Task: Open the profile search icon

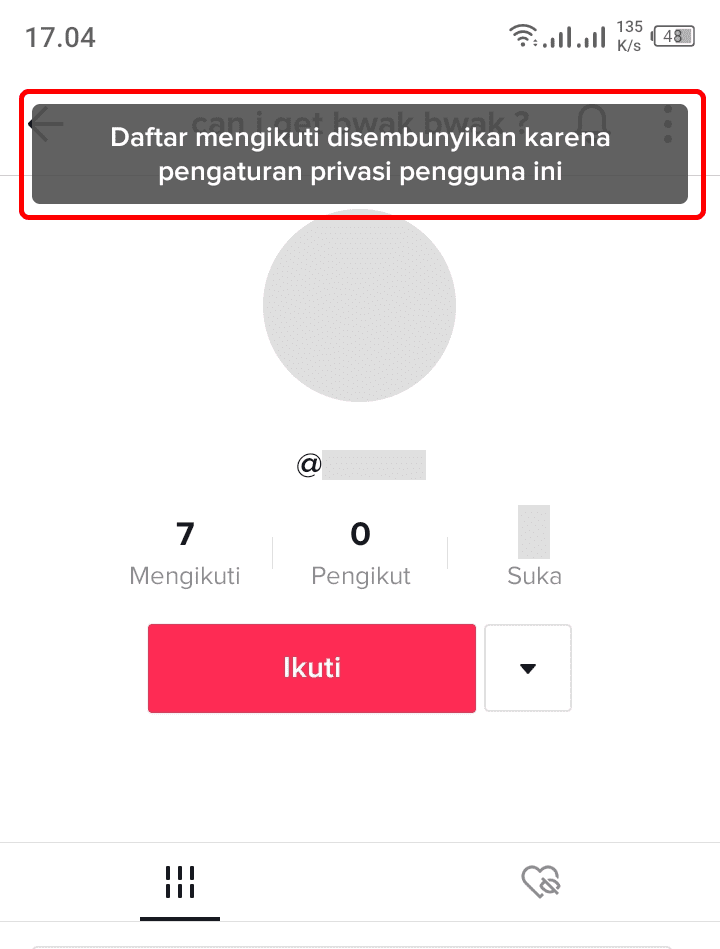Action: pos(593,124)
